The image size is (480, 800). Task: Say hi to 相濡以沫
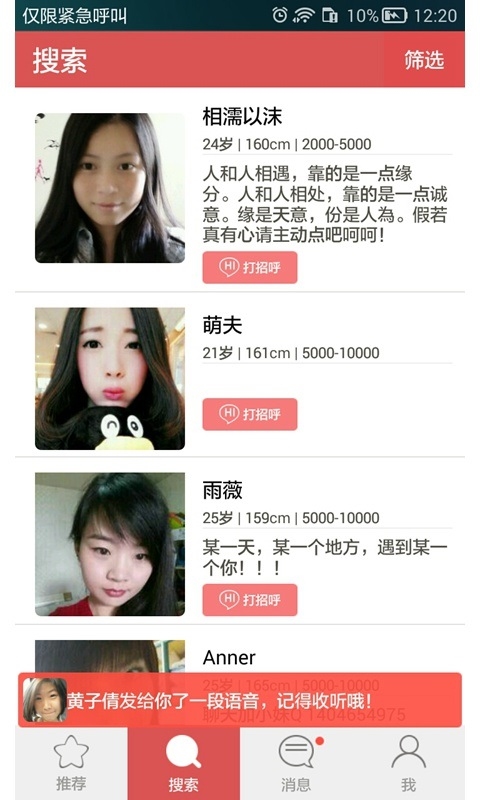tap(249, 267)
